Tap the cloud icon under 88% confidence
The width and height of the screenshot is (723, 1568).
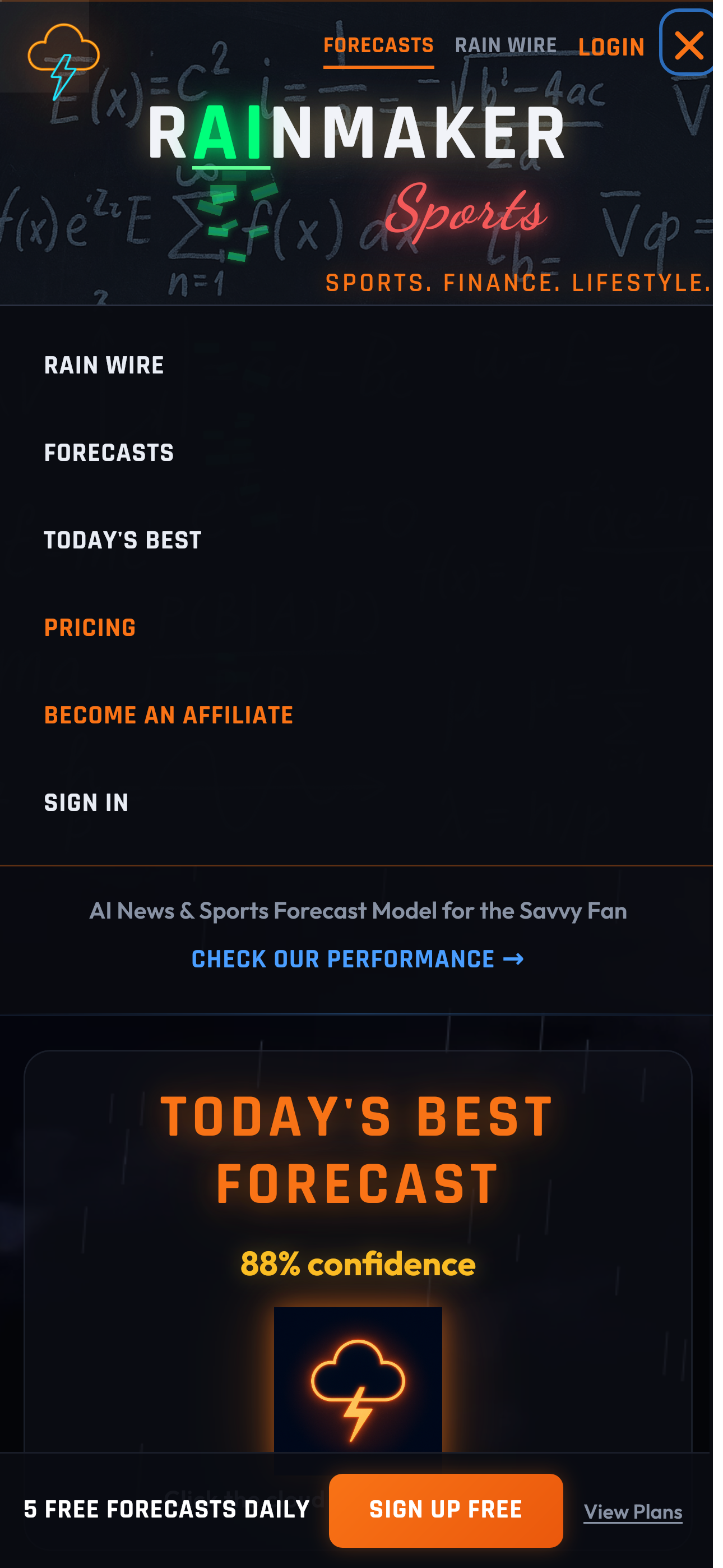(x=358, y=1388)
